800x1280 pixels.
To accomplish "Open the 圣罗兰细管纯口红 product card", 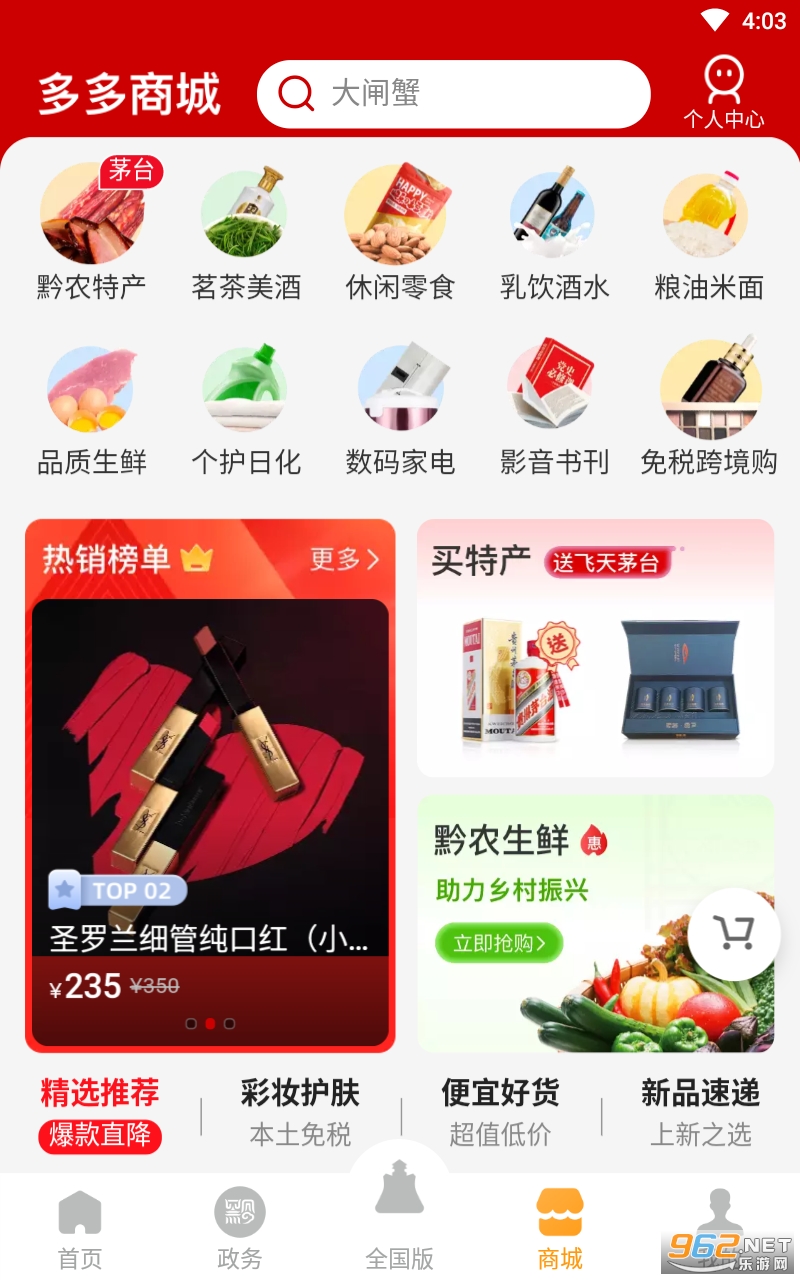I will tap(210, 822).
